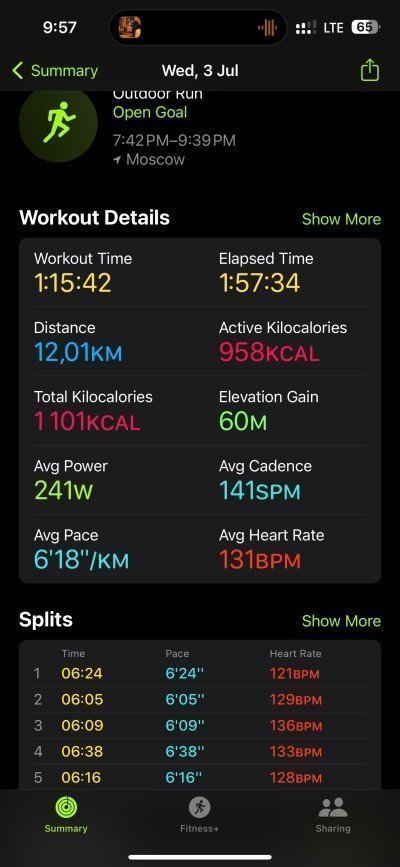The width and height of the screenshot is (400, 867).
Task: Share this workout
Action: [x=370, y=70]
